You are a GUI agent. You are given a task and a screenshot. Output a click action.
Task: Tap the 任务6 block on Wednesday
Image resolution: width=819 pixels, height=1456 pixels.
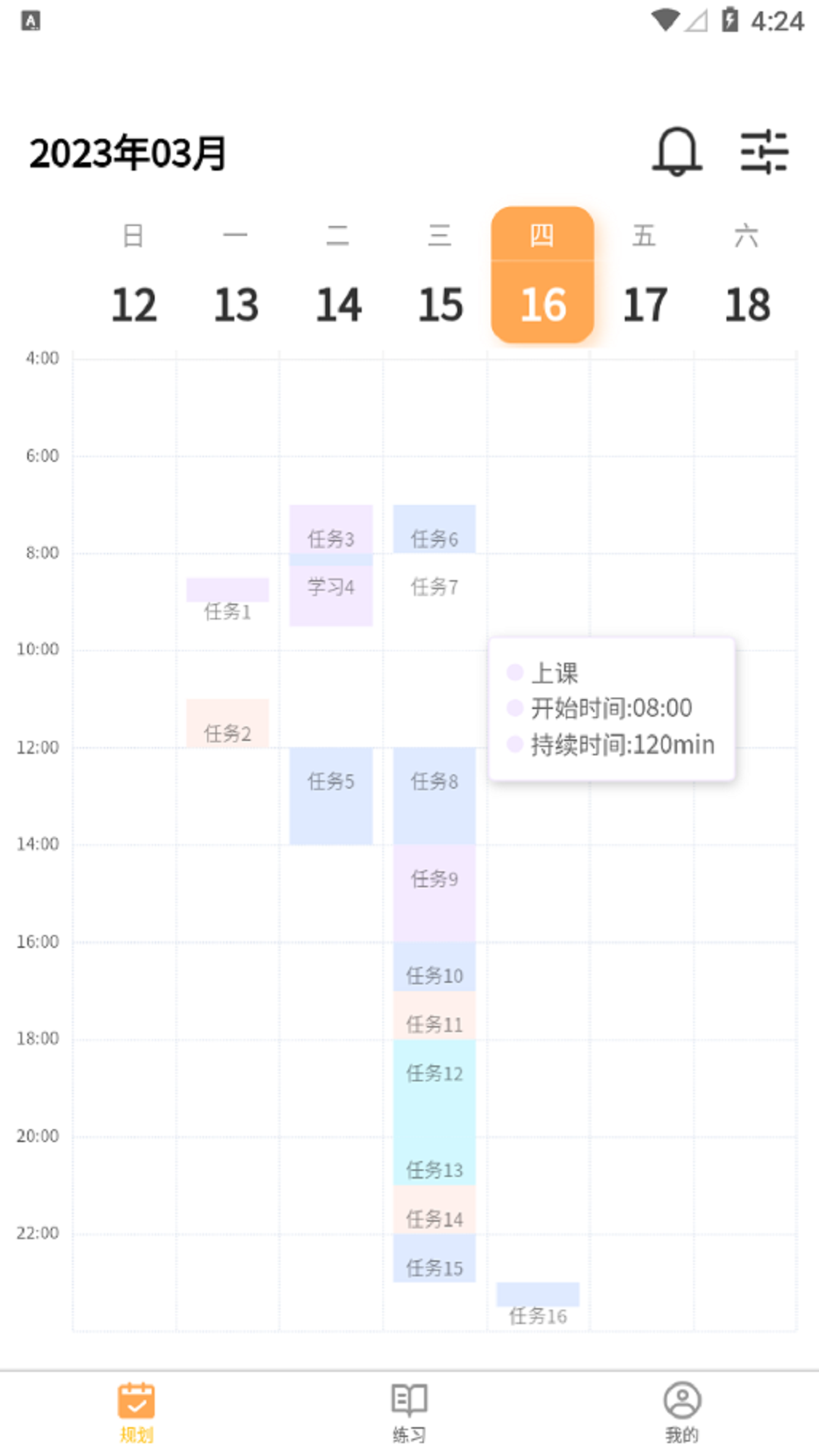pyautogui.click(x=435, y=529)
